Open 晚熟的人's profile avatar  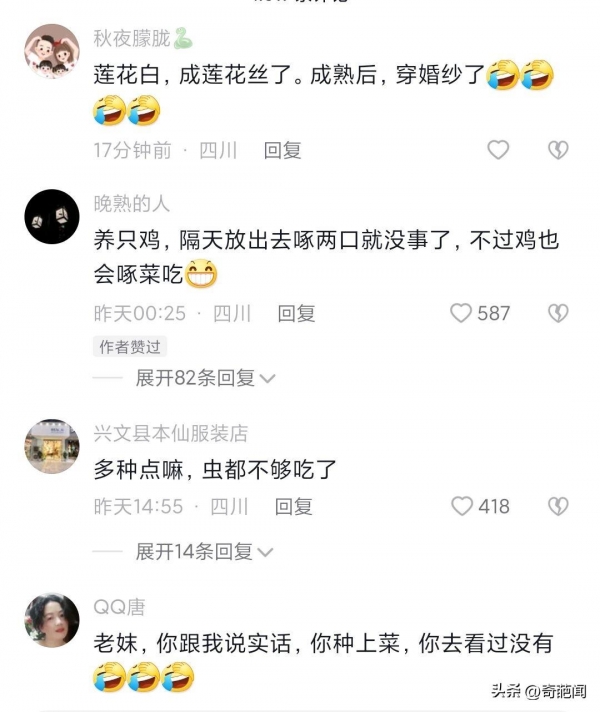51,216
